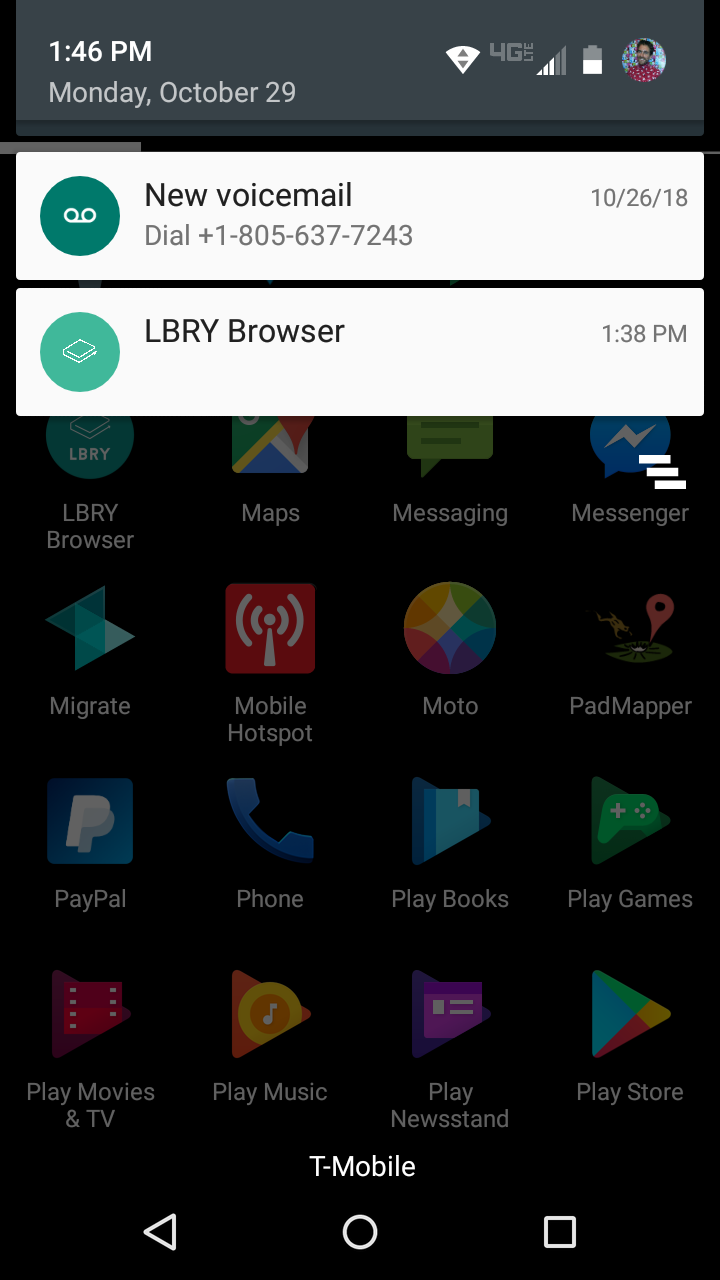The image size is (720, 1280).
Task: Launch the Moto app
Action: click(x=450, y=650)
